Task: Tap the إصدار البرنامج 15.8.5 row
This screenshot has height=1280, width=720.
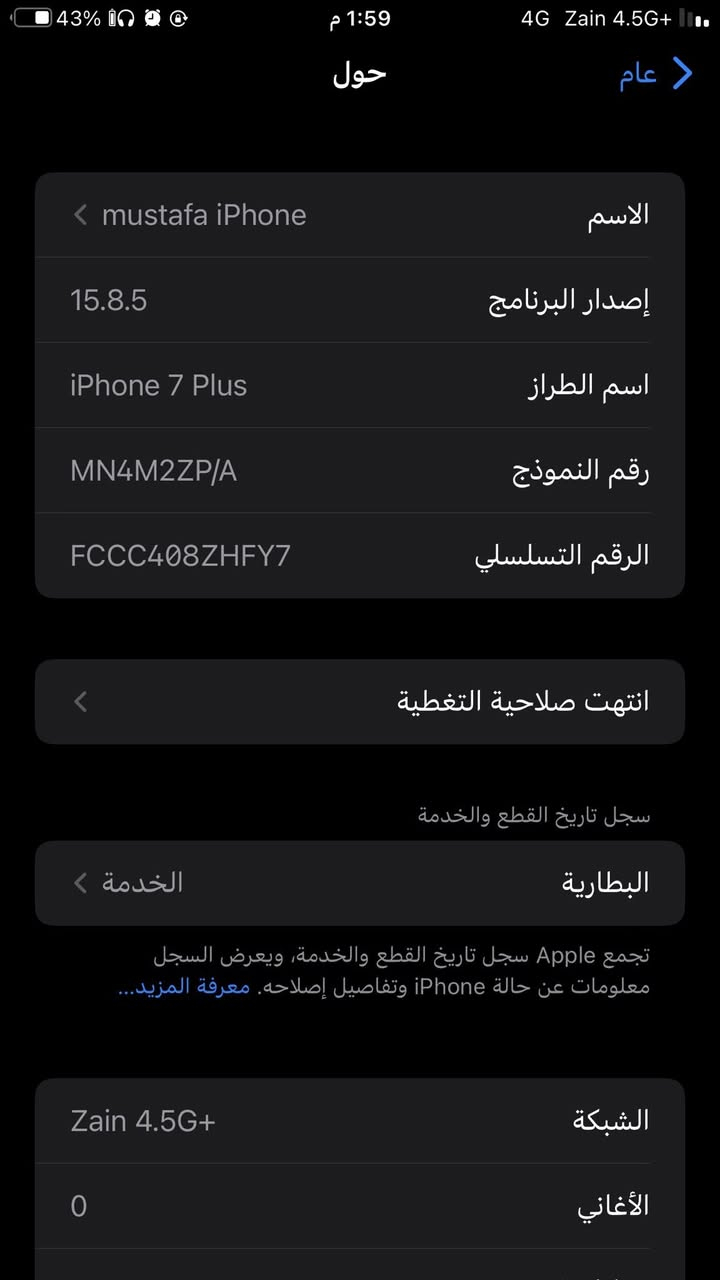Action: [x=360, y=300]
